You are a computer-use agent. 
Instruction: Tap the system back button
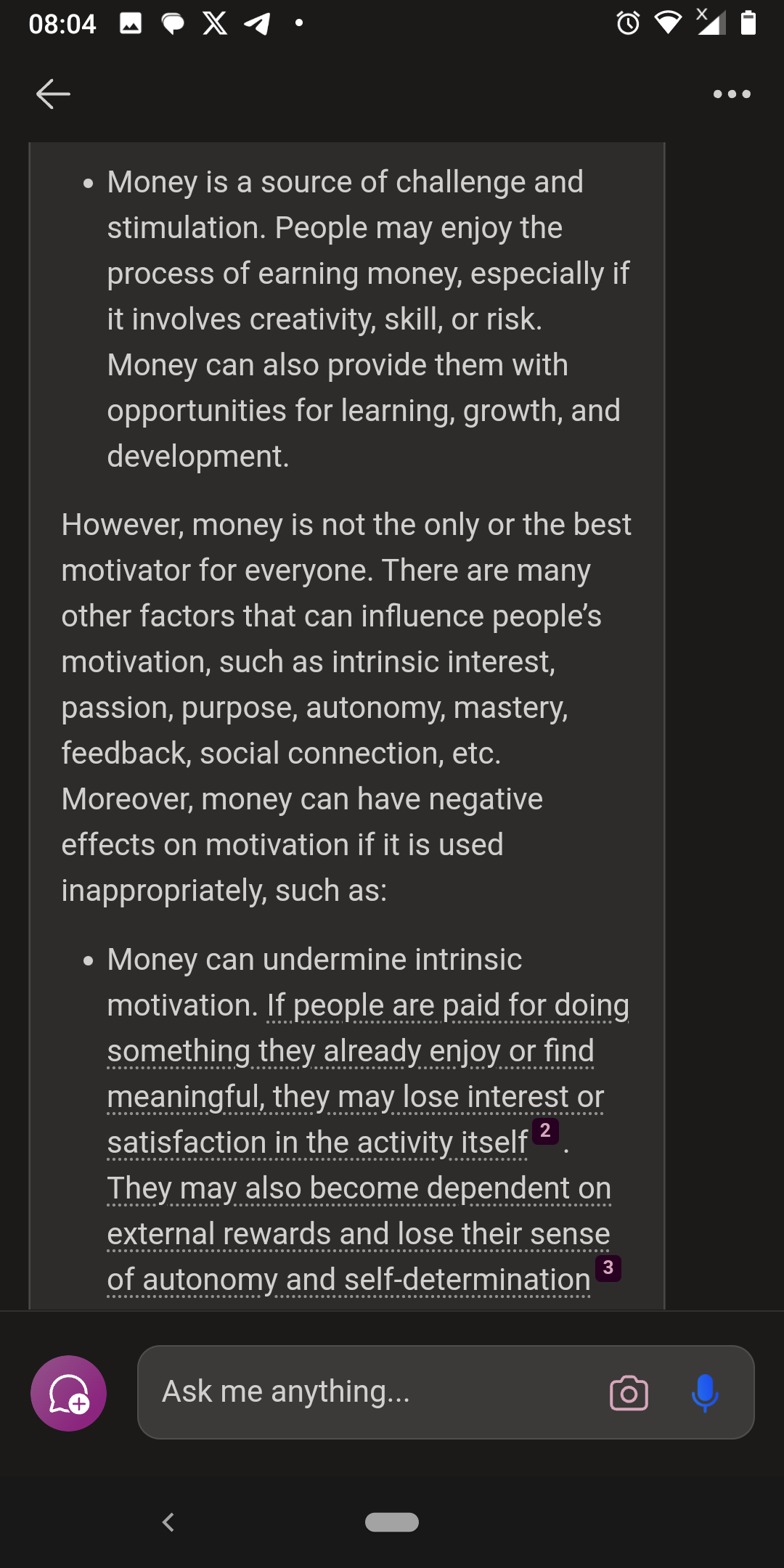[168, 1522]
